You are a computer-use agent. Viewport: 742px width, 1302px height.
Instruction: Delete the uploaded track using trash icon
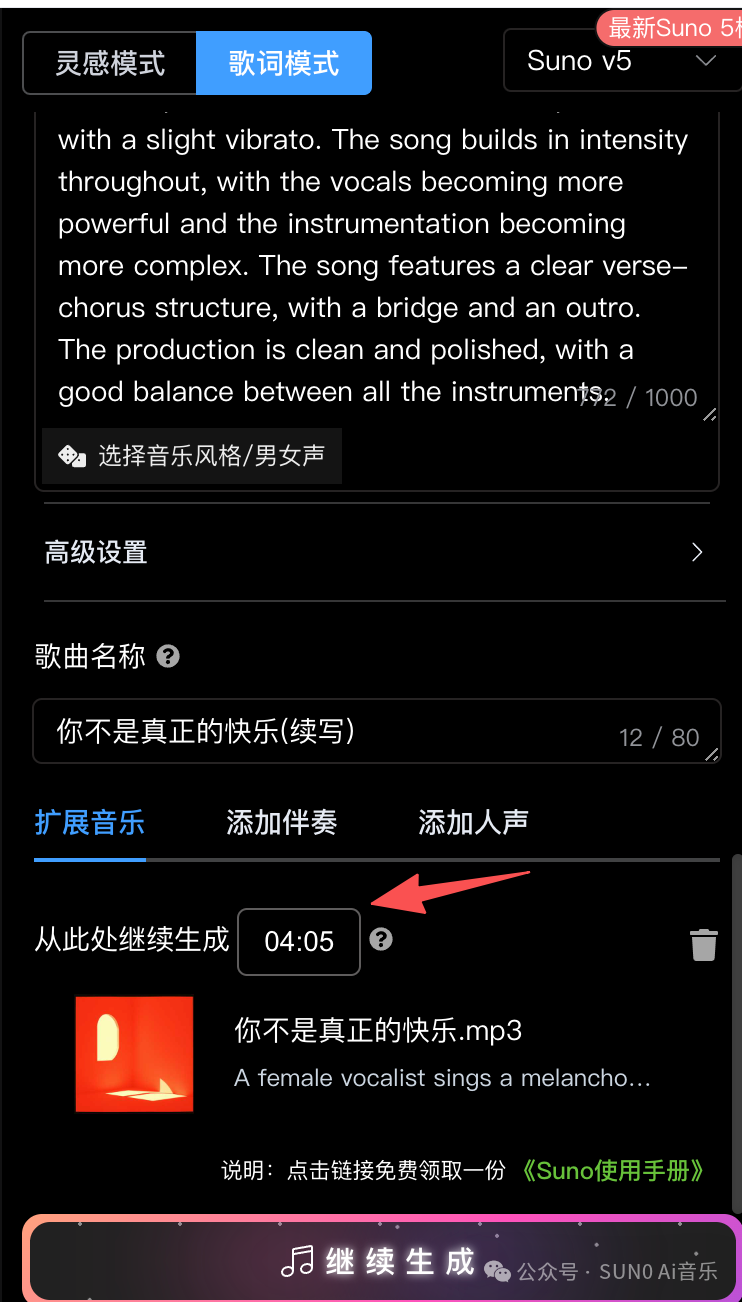tap(704, 944)
